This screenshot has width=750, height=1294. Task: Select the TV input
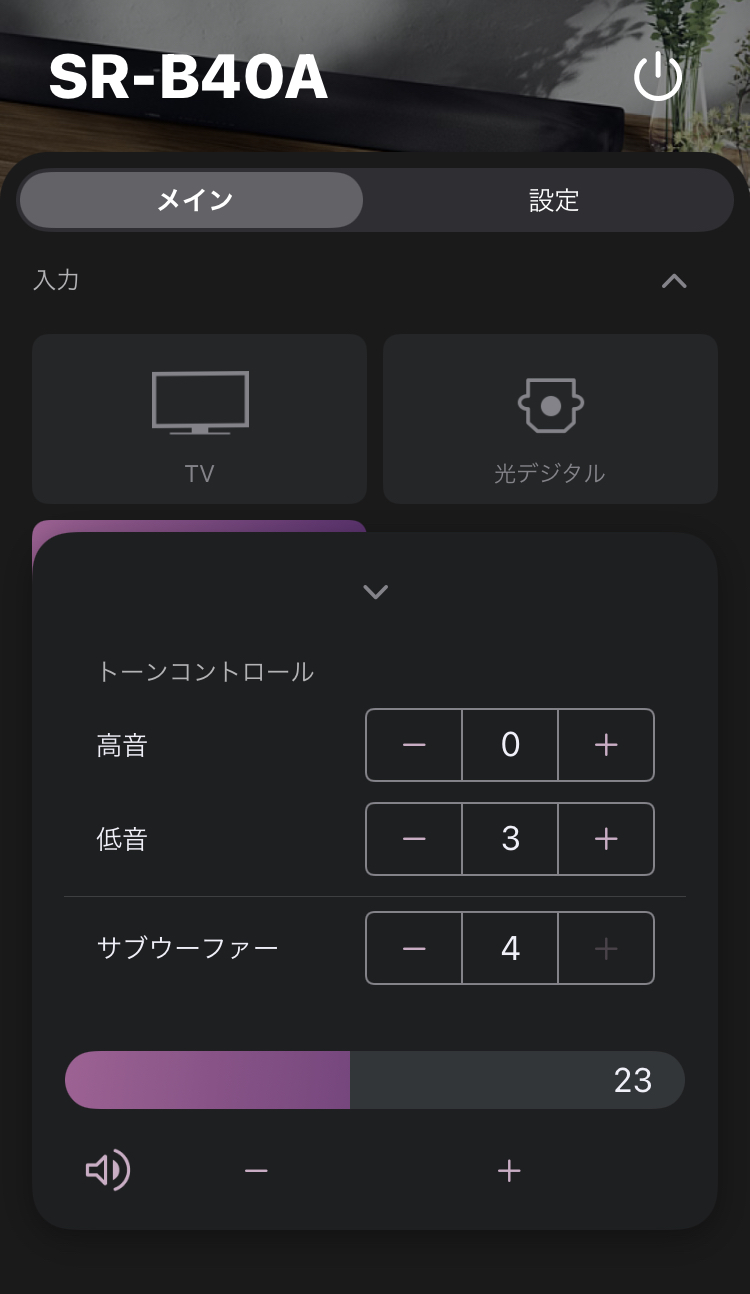pos(200,418)
